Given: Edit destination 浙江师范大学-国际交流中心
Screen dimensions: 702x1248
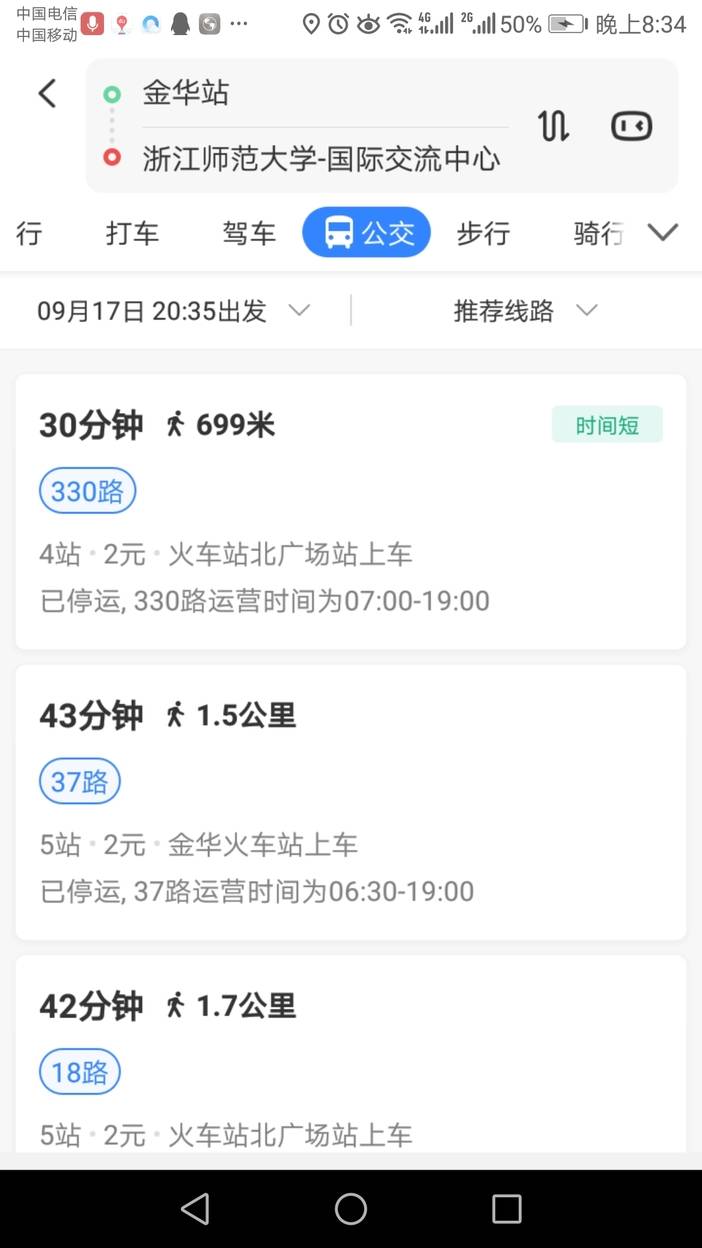Looking at the screenshot, I should 320,158.
